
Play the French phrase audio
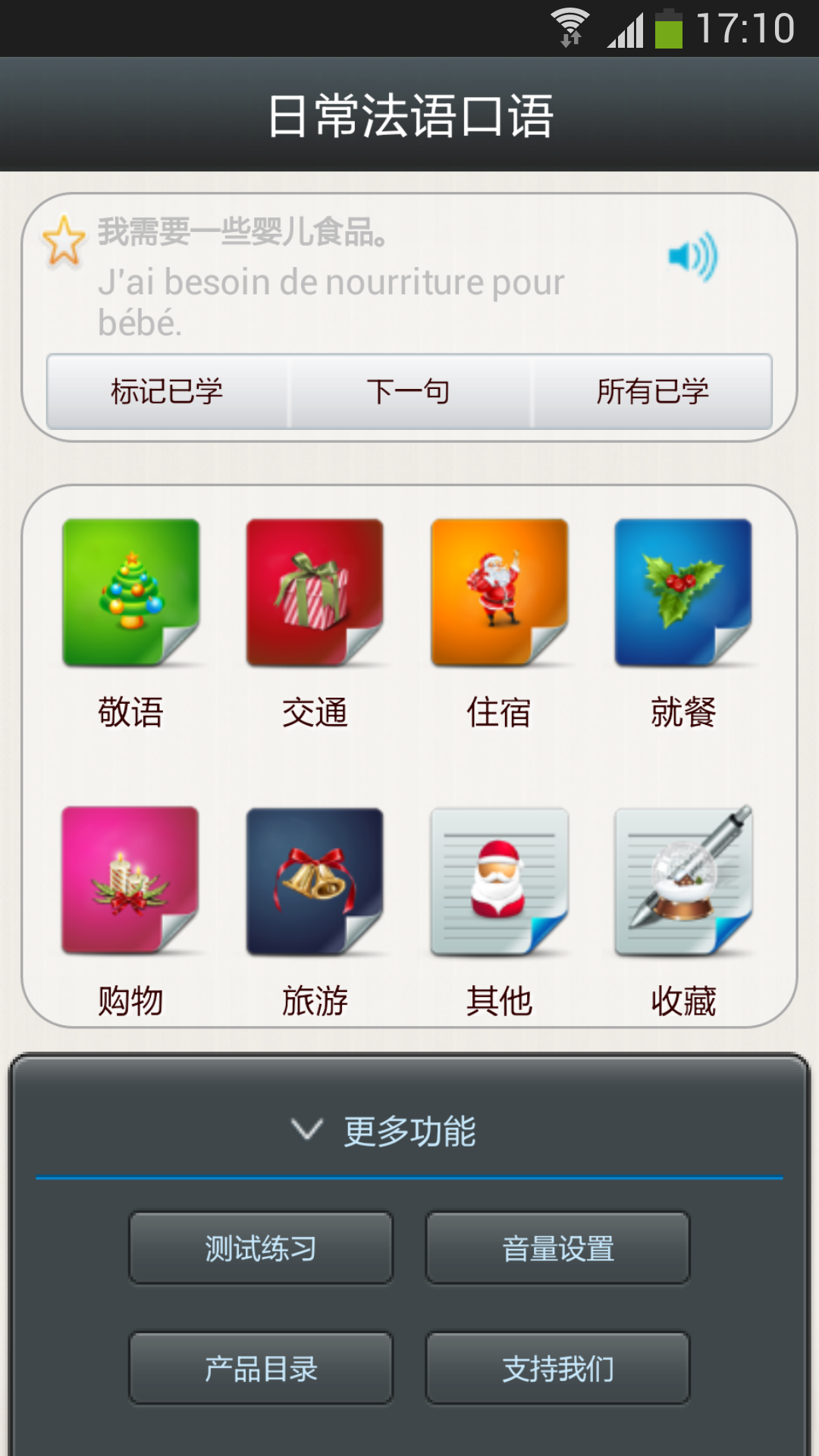pos(692,257)
